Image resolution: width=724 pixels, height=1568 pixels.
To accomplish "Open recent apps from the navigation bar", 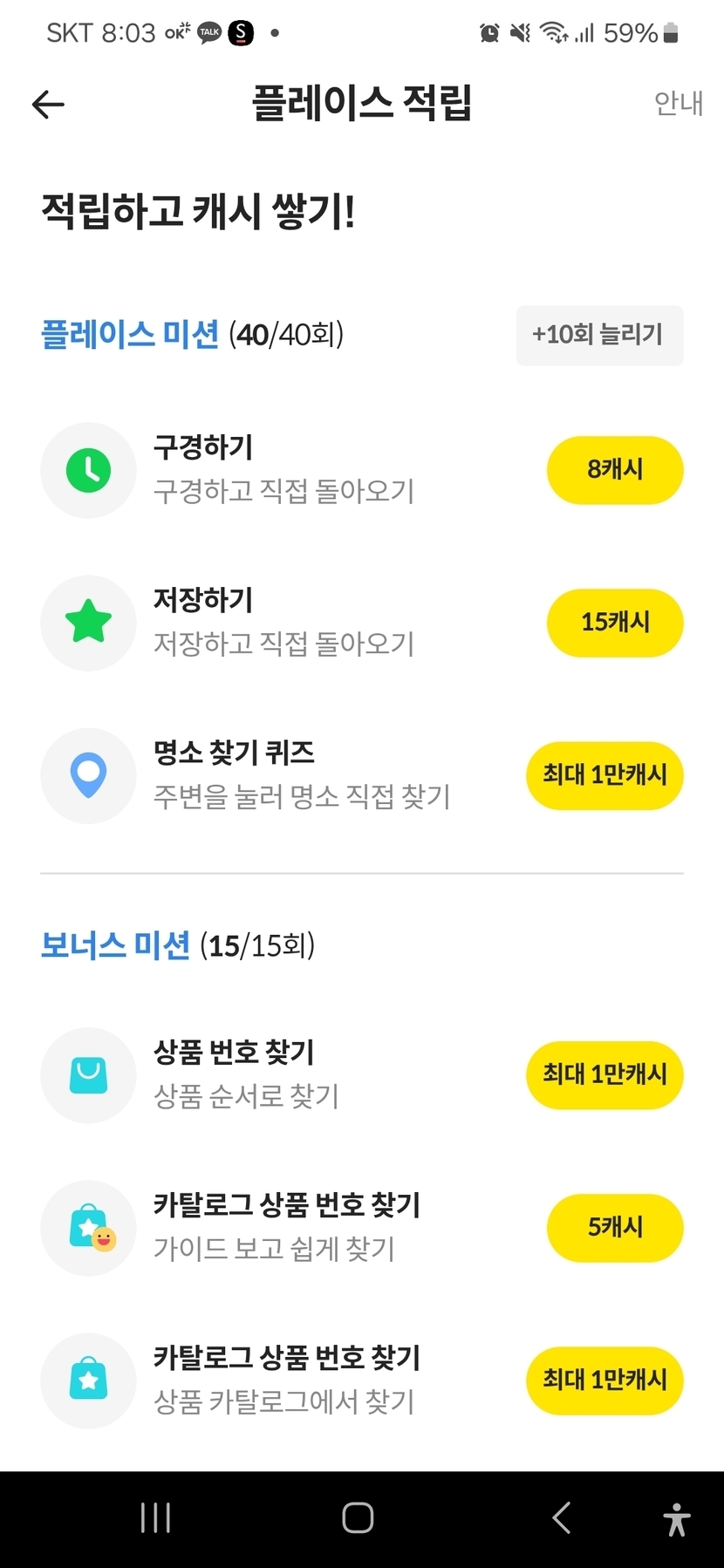I will 156,1518.
